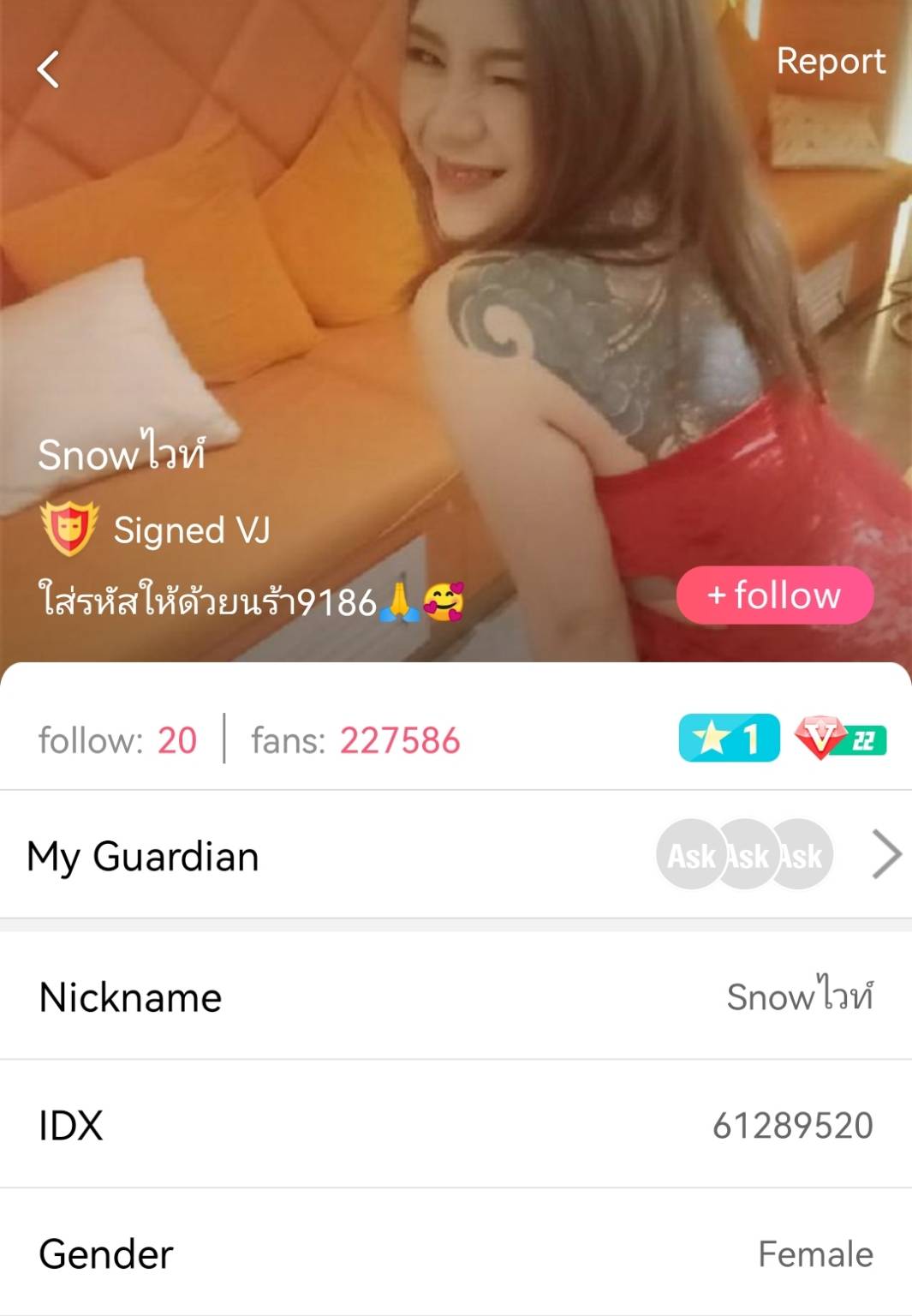Follow the Snowไวท์ account
Viewport: 912px width, 1316px height.
point(774,595)
